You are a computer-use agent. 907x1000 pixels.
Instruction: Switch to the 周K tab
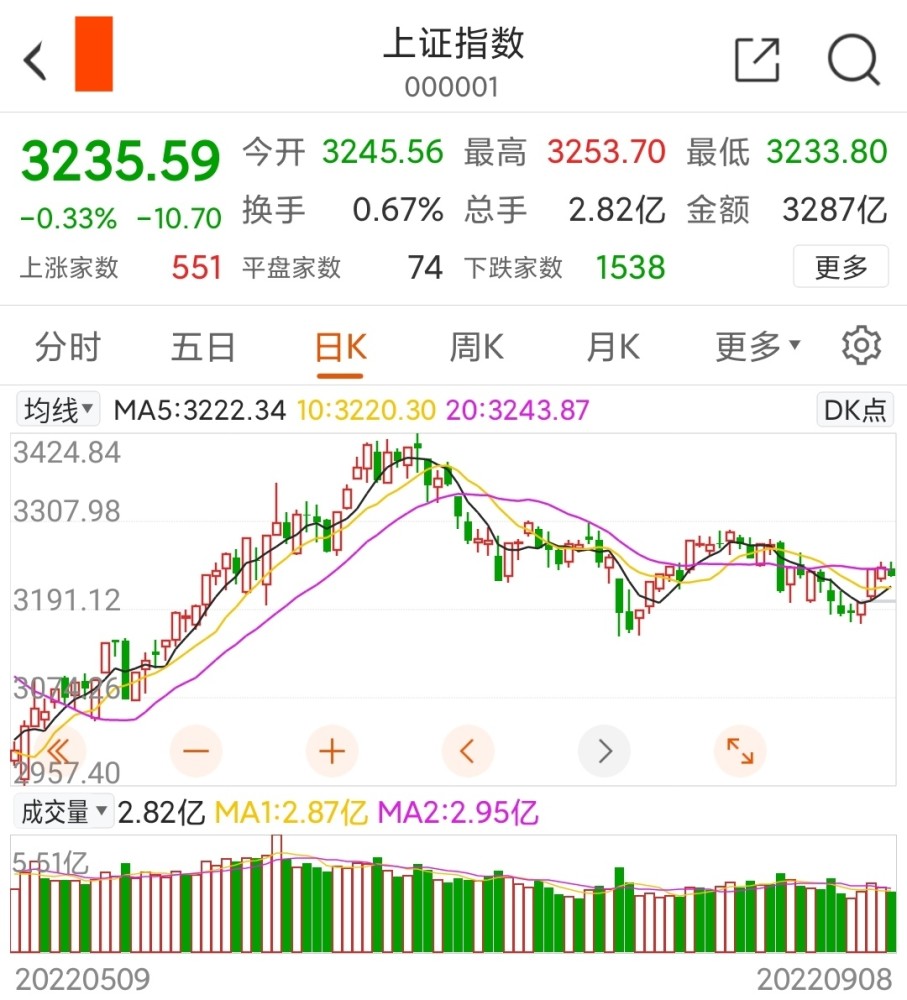[476, 347]
